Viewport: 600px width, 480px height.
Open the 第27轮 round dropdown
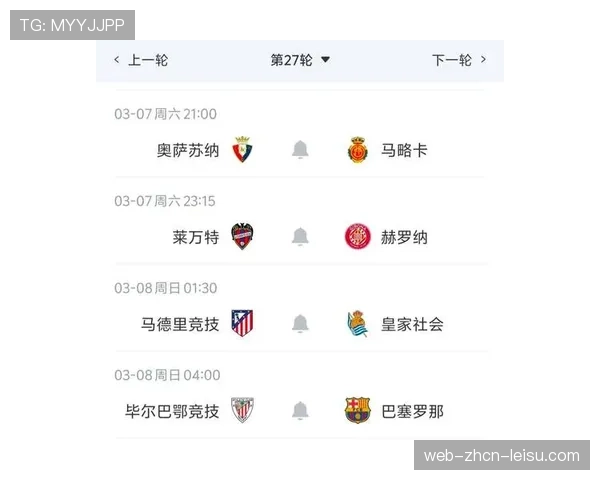tap(300, 60)
